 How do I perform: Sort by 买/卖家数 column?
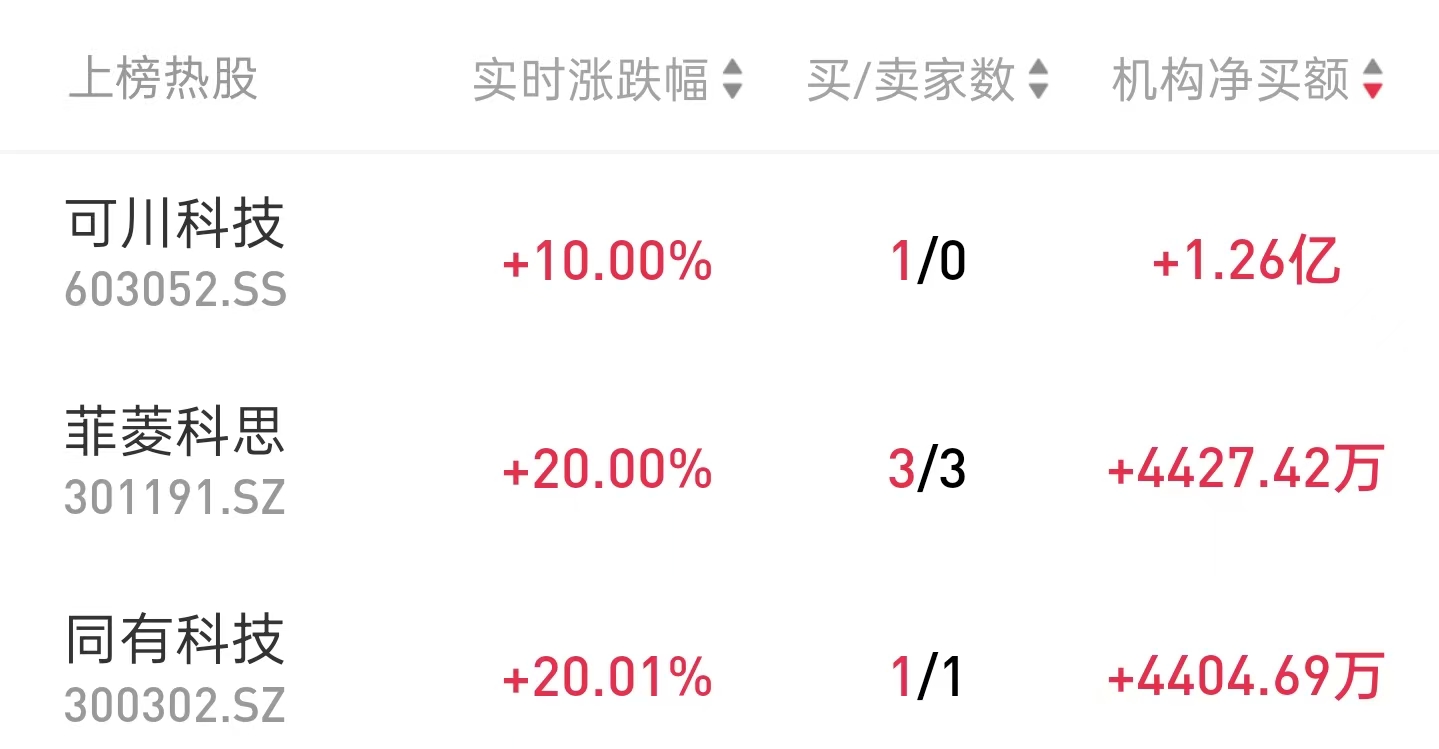pos(927,80)
